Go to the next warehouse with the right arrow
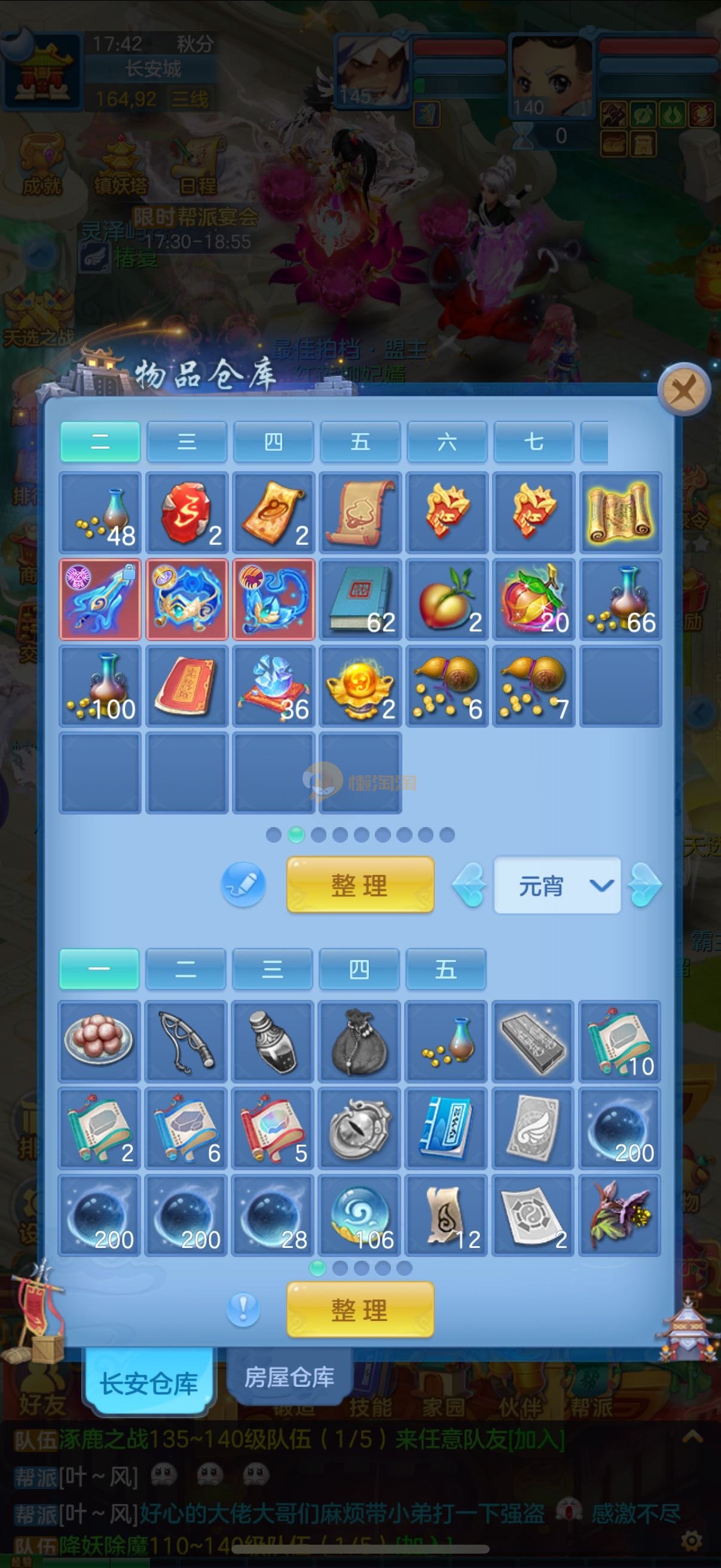This screenshot has height=1568, width=721. 645,885
